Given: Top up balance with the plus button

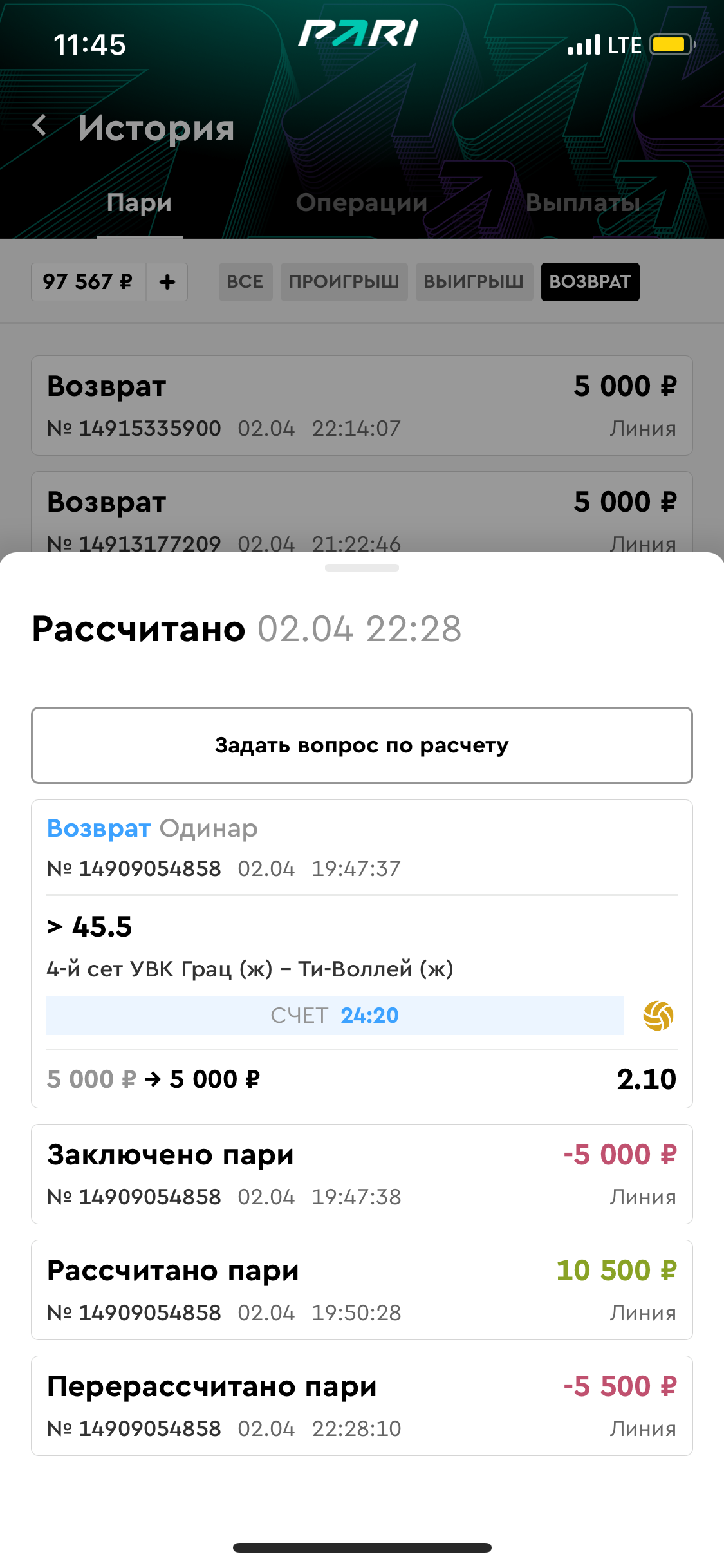Looking at the screenshot, I should 167,282.
